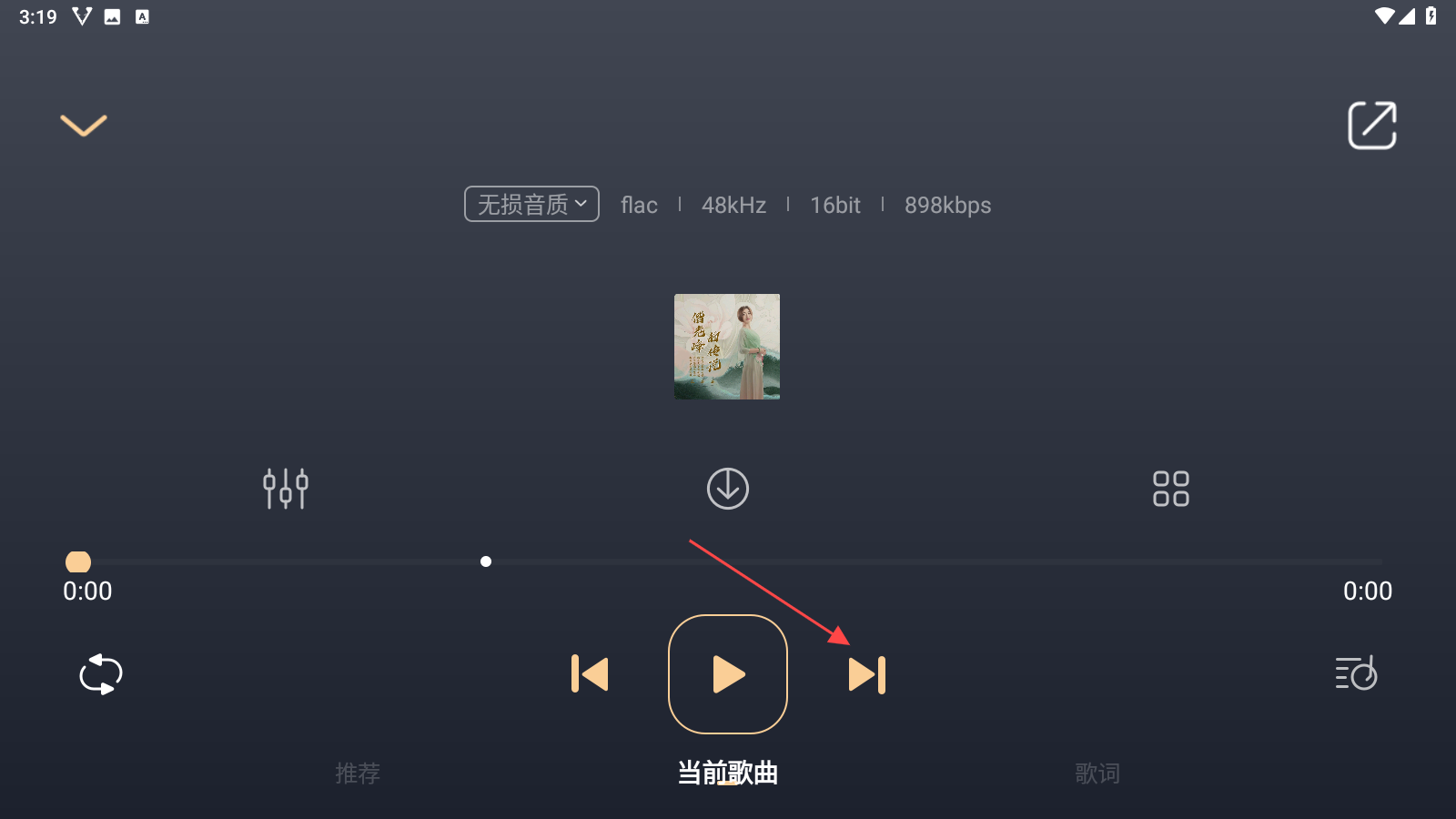Select the 当前歌曲 tab
1456x819 pixels.
(x=728, y=773)
